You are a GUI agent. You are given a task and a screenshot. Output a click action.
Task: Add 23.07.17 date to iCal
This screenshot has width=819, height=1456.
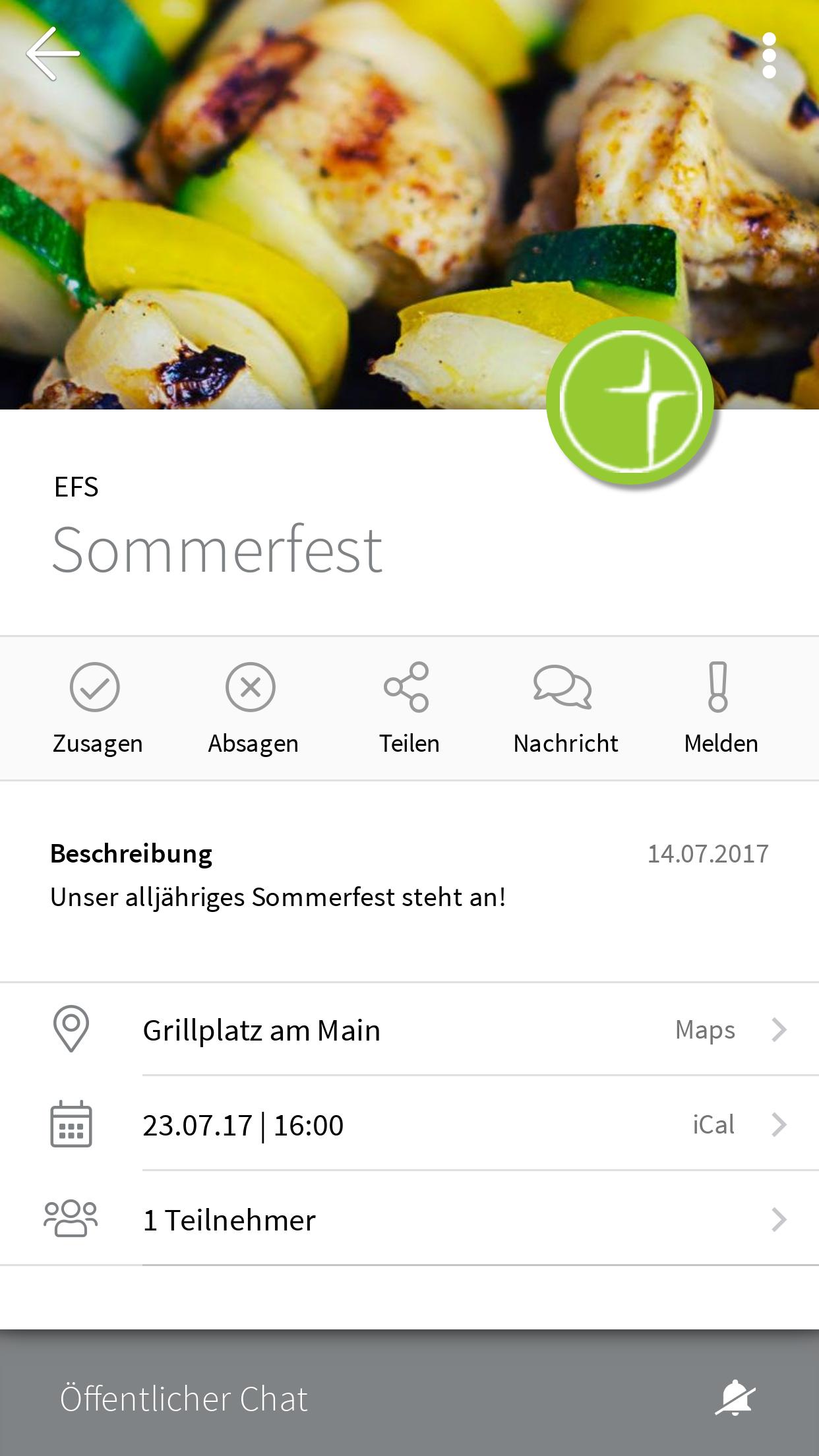409,1124
